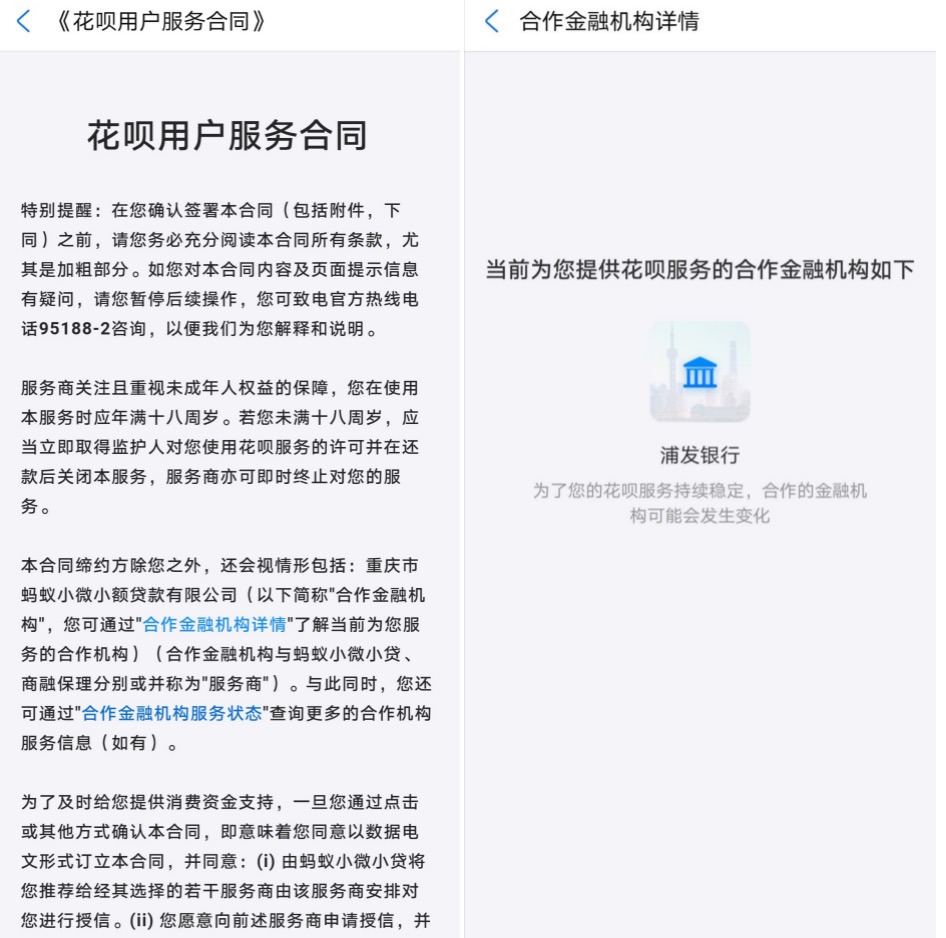This screenshot has width=946, height=938.
Task: Go back from the 花呗用户服务合同 page
Action: tap(24, 21)
